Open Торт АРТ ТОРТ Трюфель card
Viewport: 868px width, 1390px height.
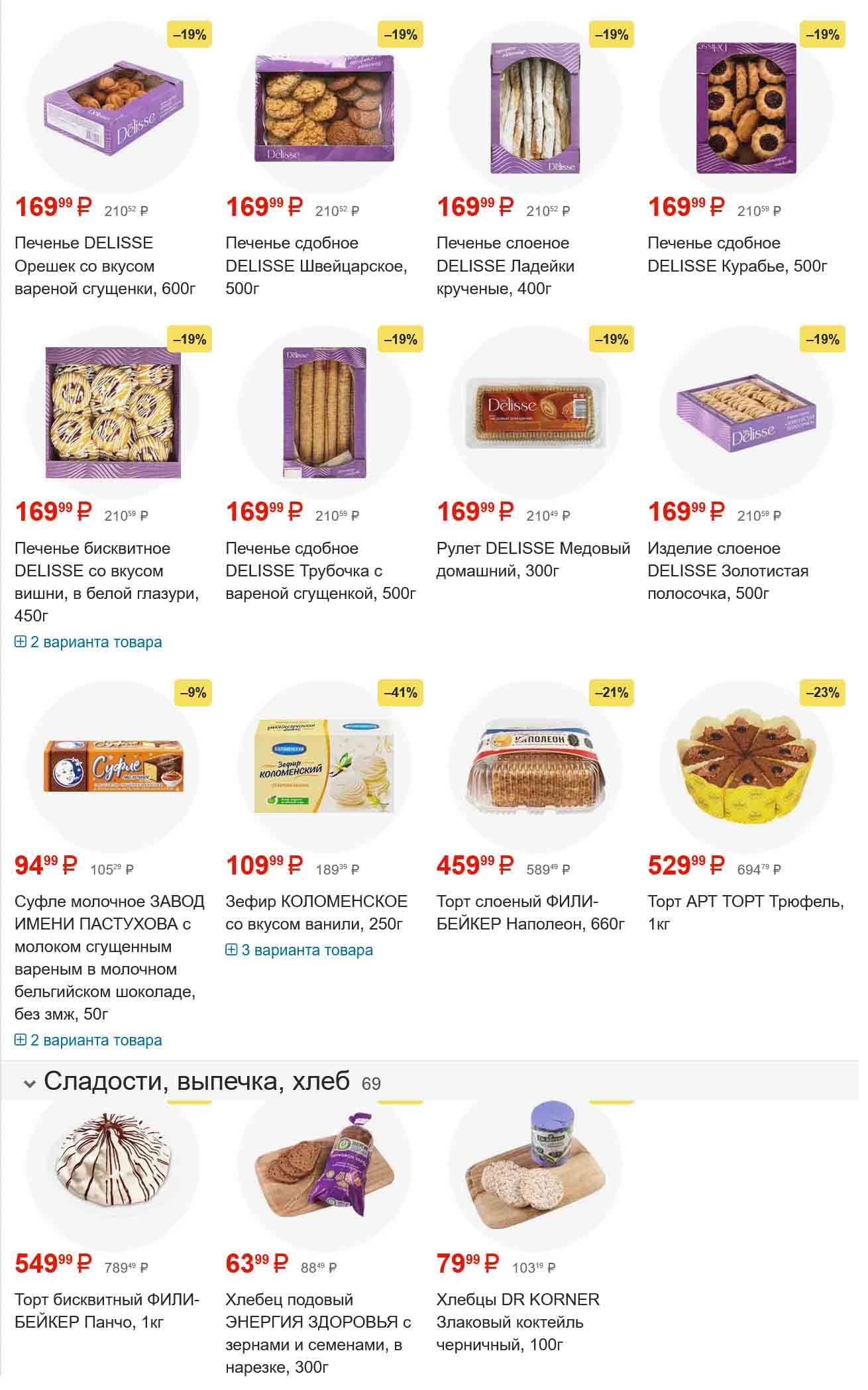click(745, 912)
